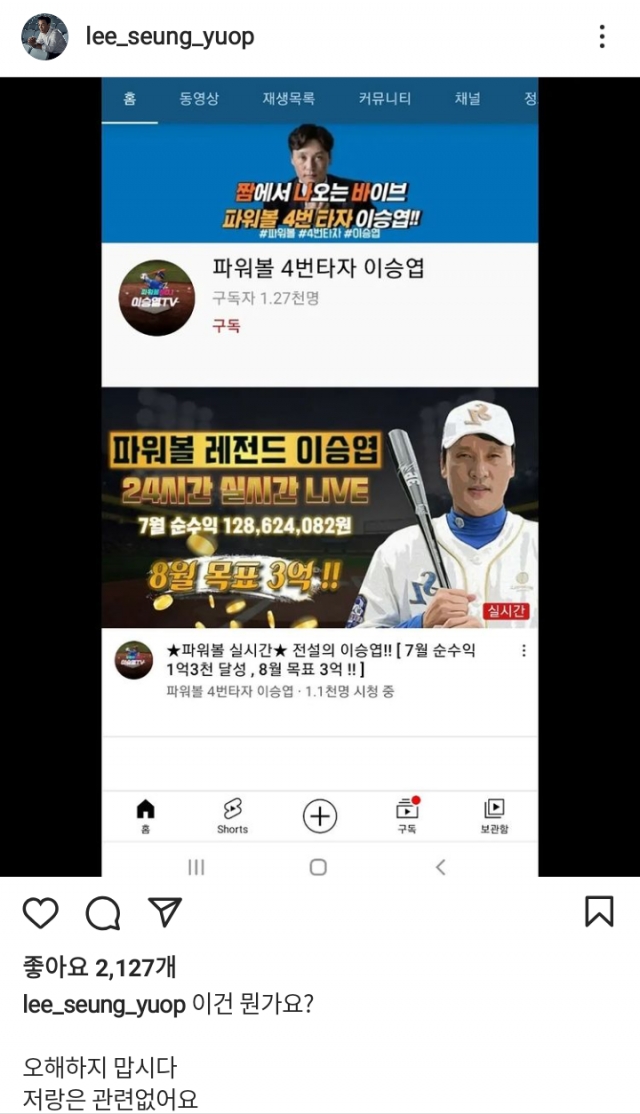The height and width of the screenshot is (1114, 640).
Task: Open lee_seung_yuop profile avatar
Action: (45, 37)
